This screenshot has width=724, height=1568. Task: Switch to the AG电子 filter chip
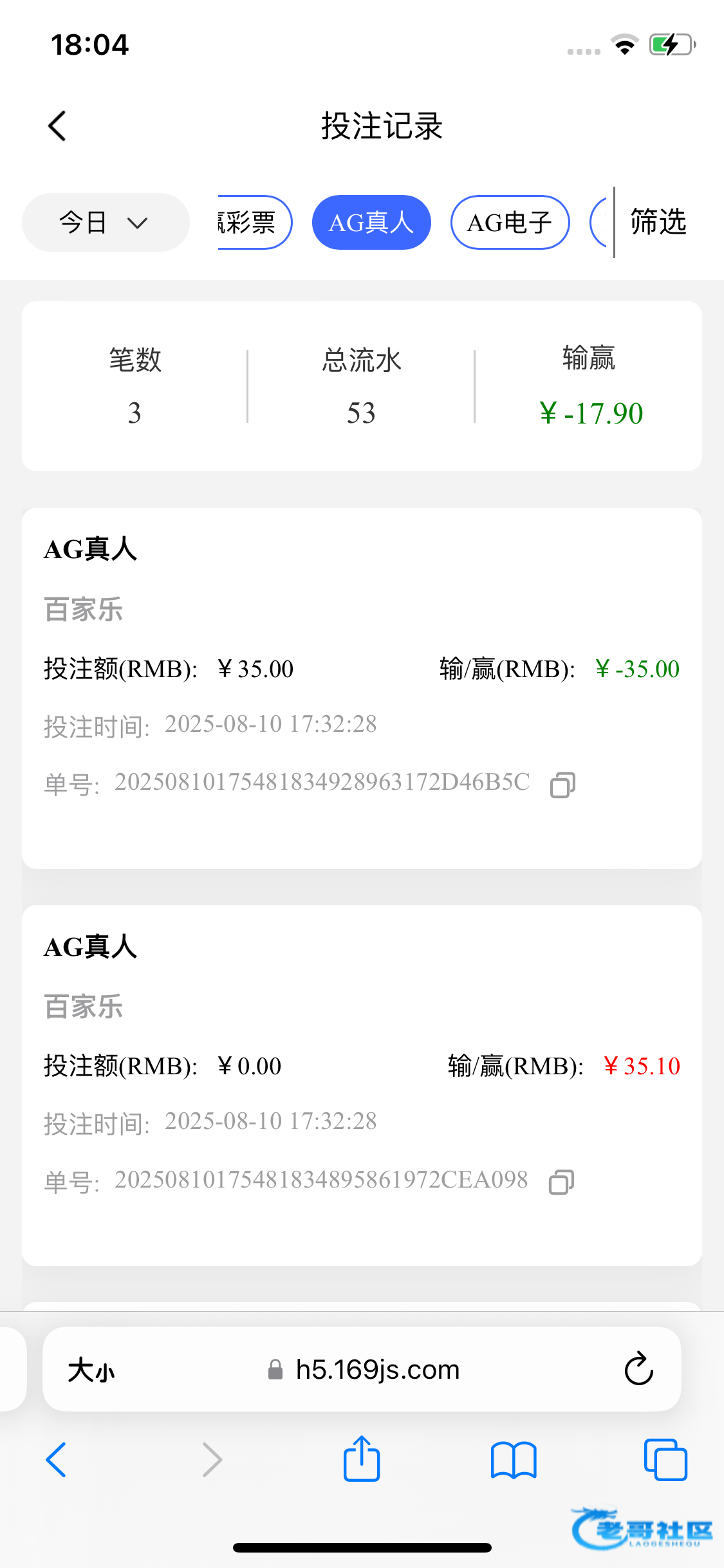coord(510,223)
